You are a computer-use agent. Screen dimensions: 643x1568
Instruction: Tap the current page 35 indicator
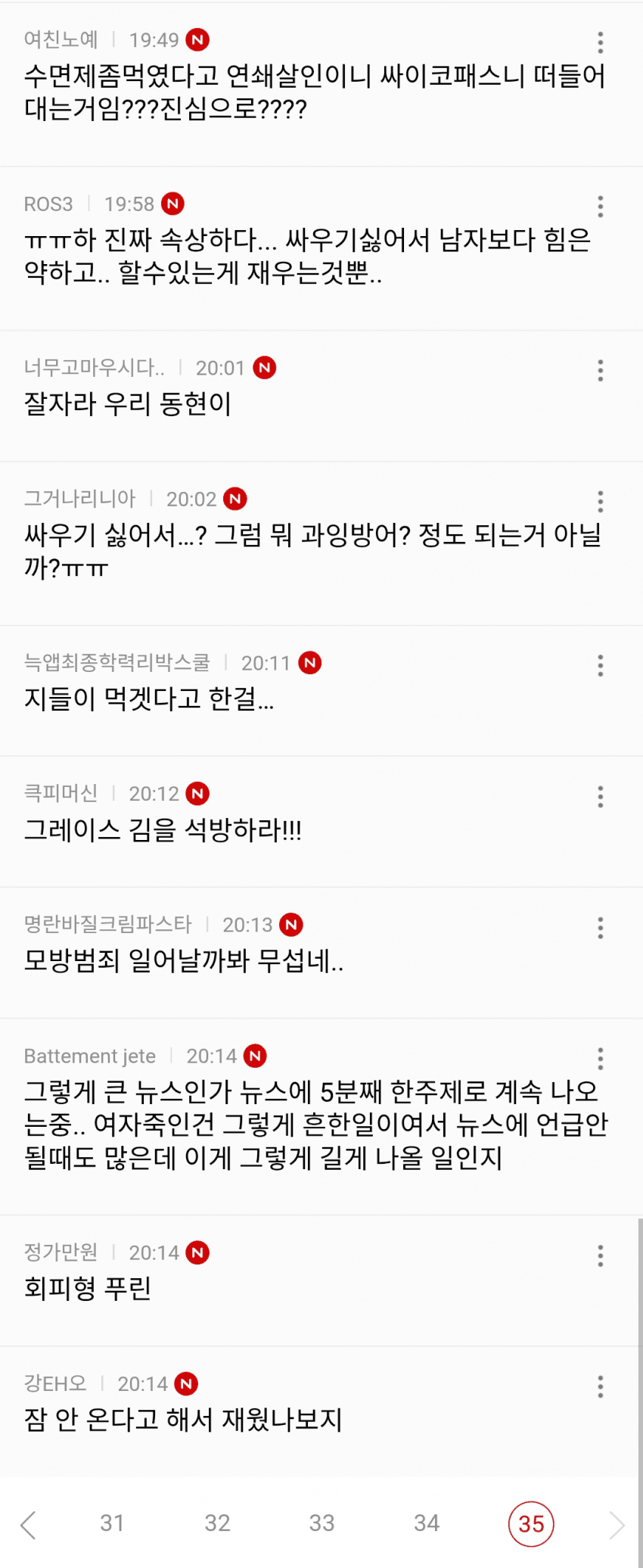531,1524
